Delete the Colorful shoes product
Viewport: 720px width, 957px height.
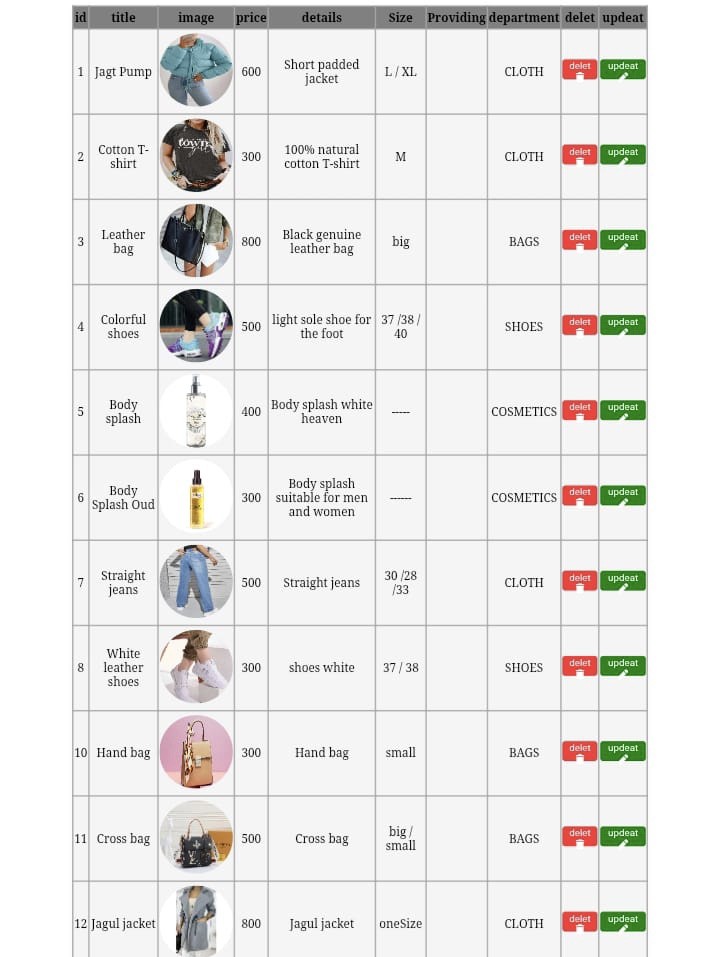pyautogui.click(x=579, y=325)
